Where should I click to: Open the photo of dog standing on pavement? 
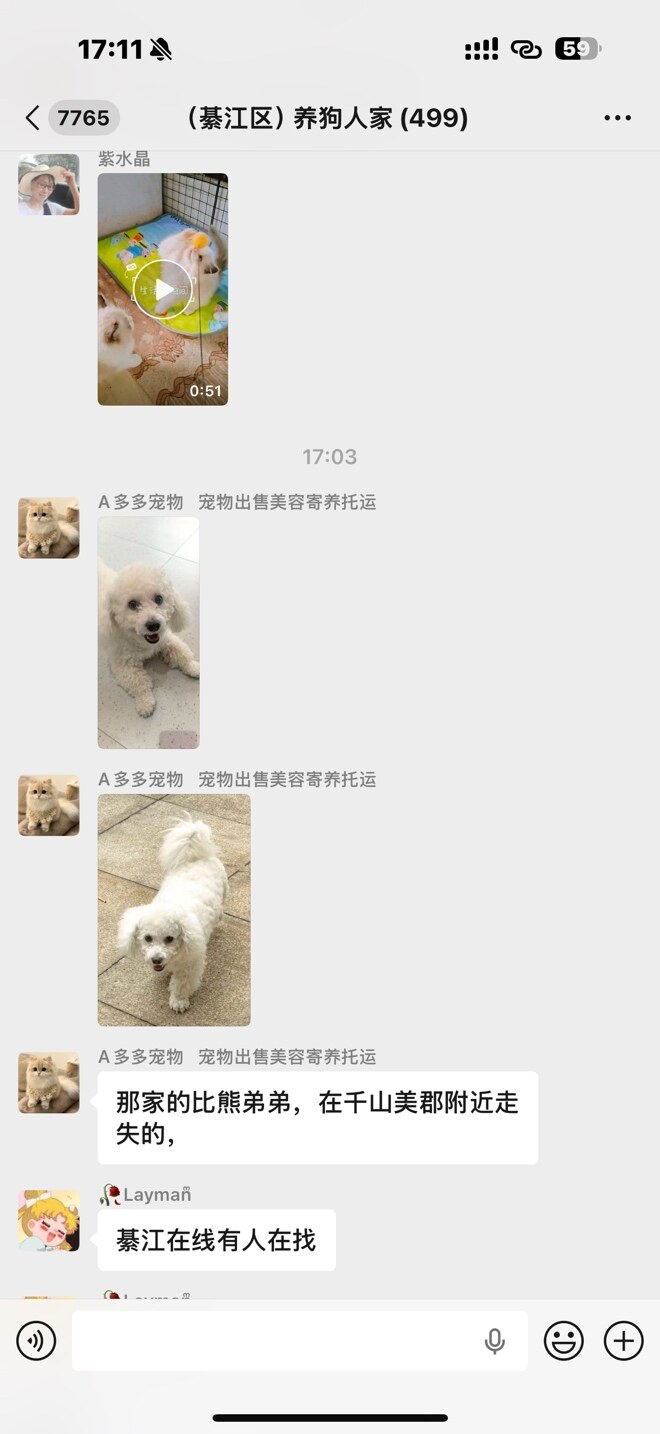pos(174,910)
